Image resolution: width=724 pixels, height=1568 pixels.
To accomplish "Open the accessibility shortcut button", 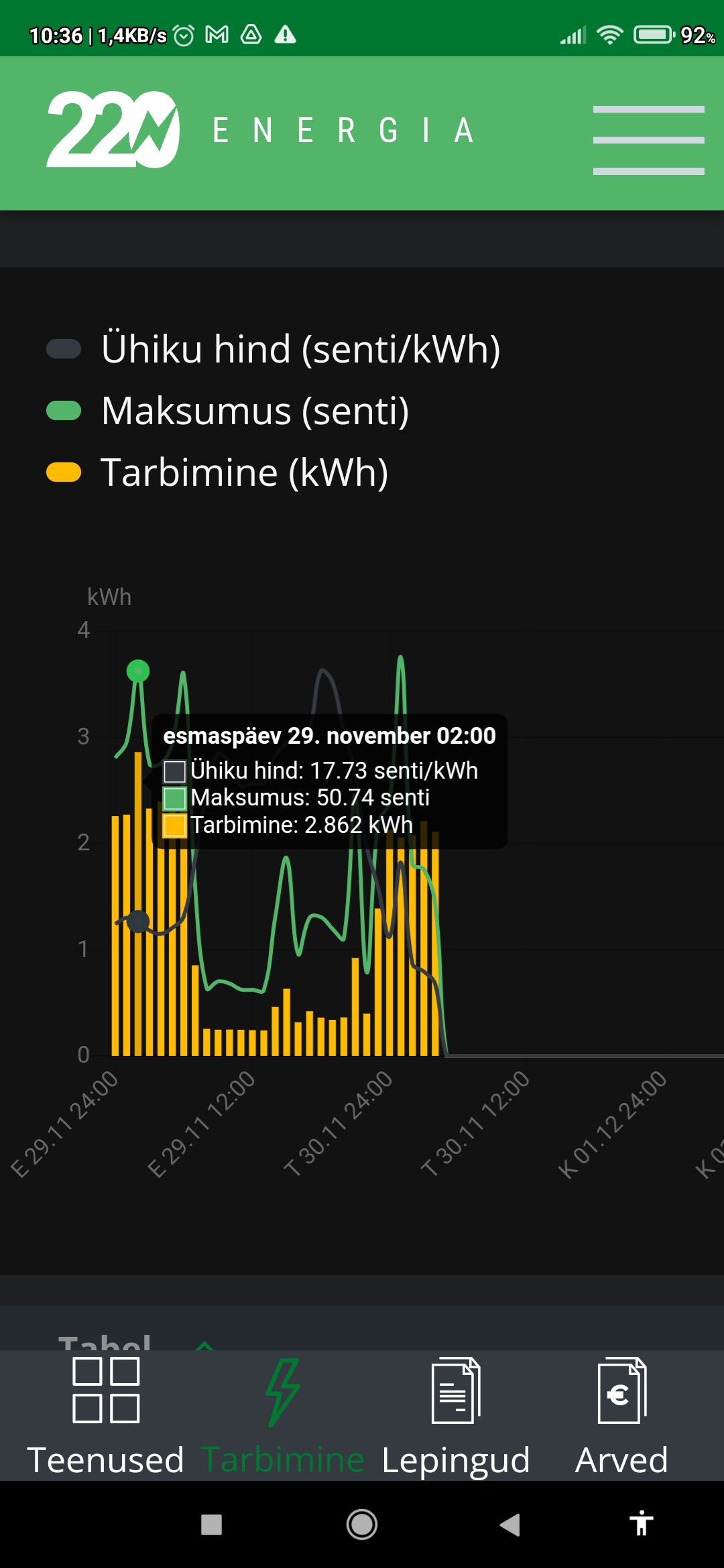I will tap(642, 1523).
